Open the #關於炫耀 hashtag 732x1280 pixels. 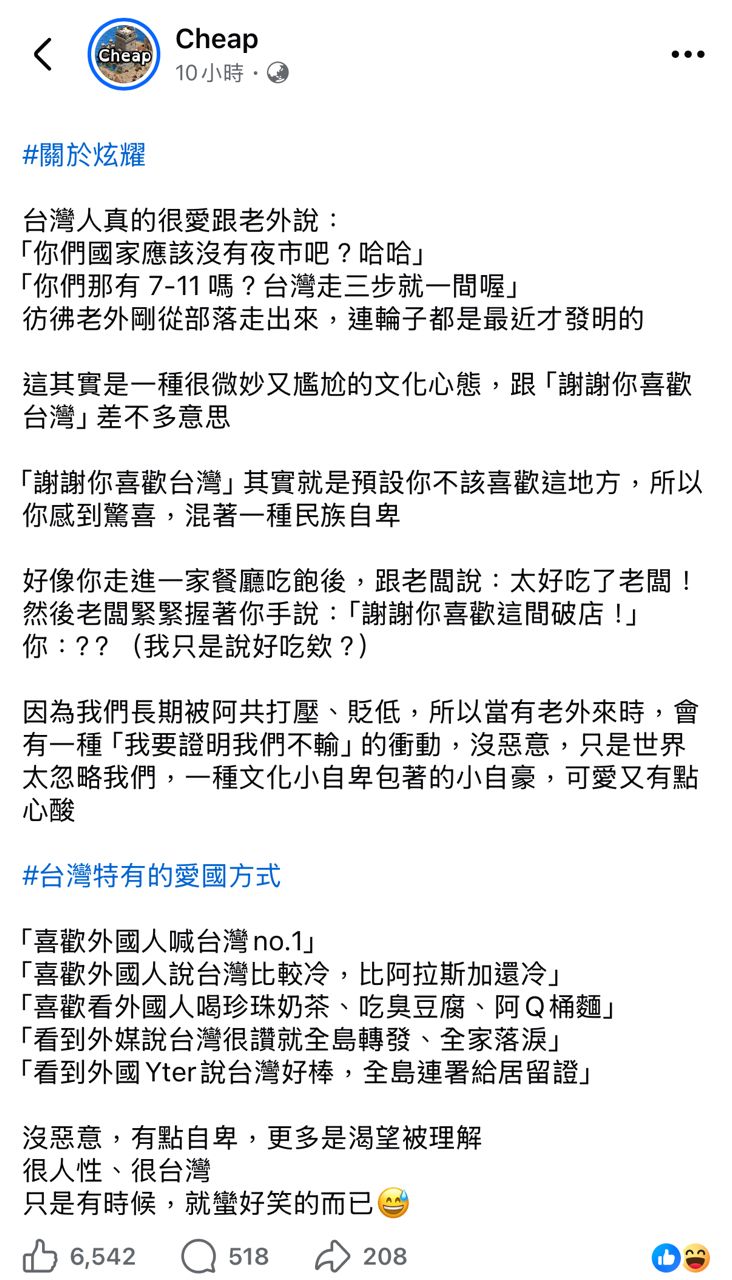(84, 155)
